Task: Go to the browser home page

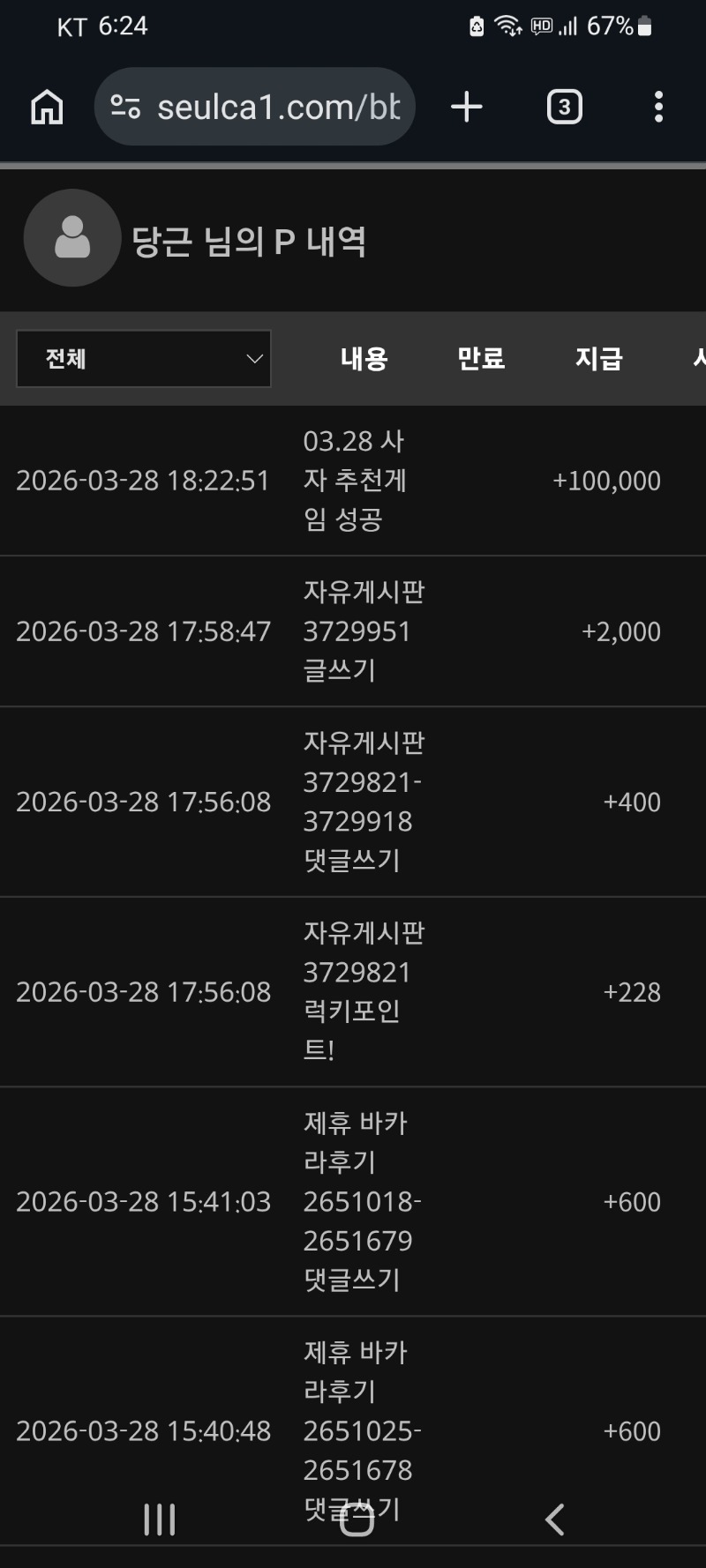Action: [47, 107]
